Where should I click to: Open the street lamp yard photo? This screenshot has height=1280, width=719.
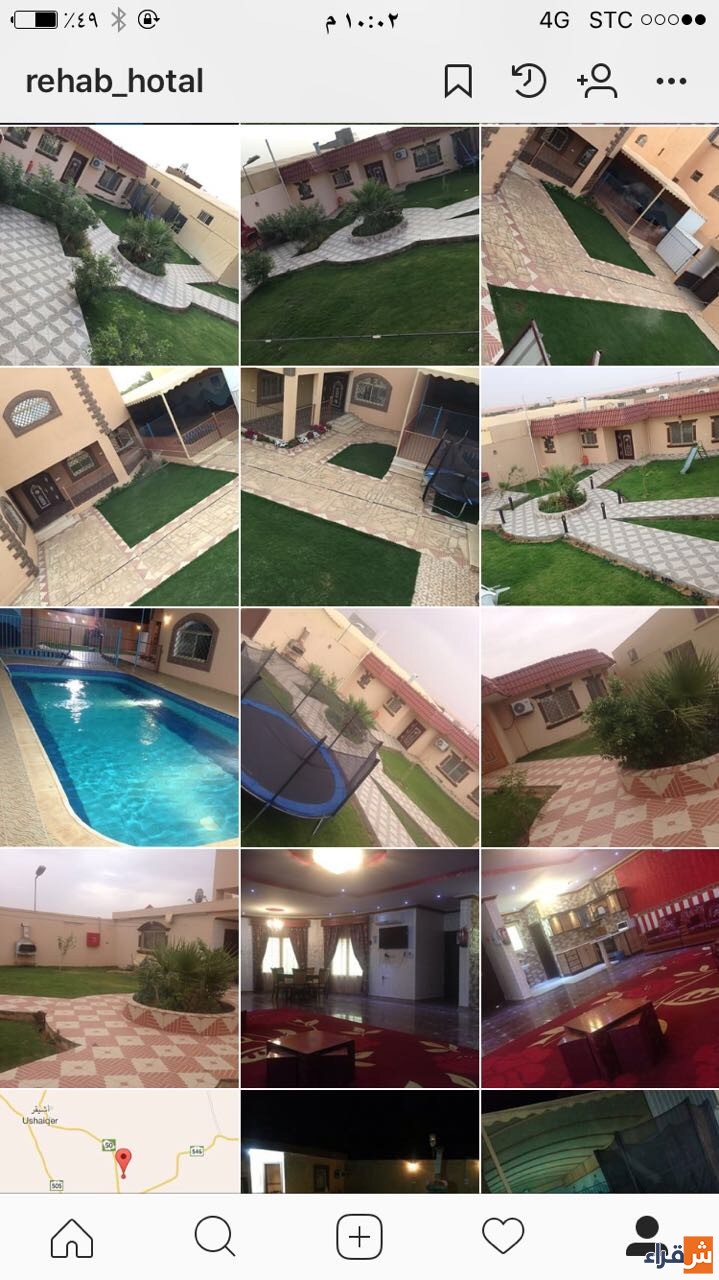tap(119, 968)
